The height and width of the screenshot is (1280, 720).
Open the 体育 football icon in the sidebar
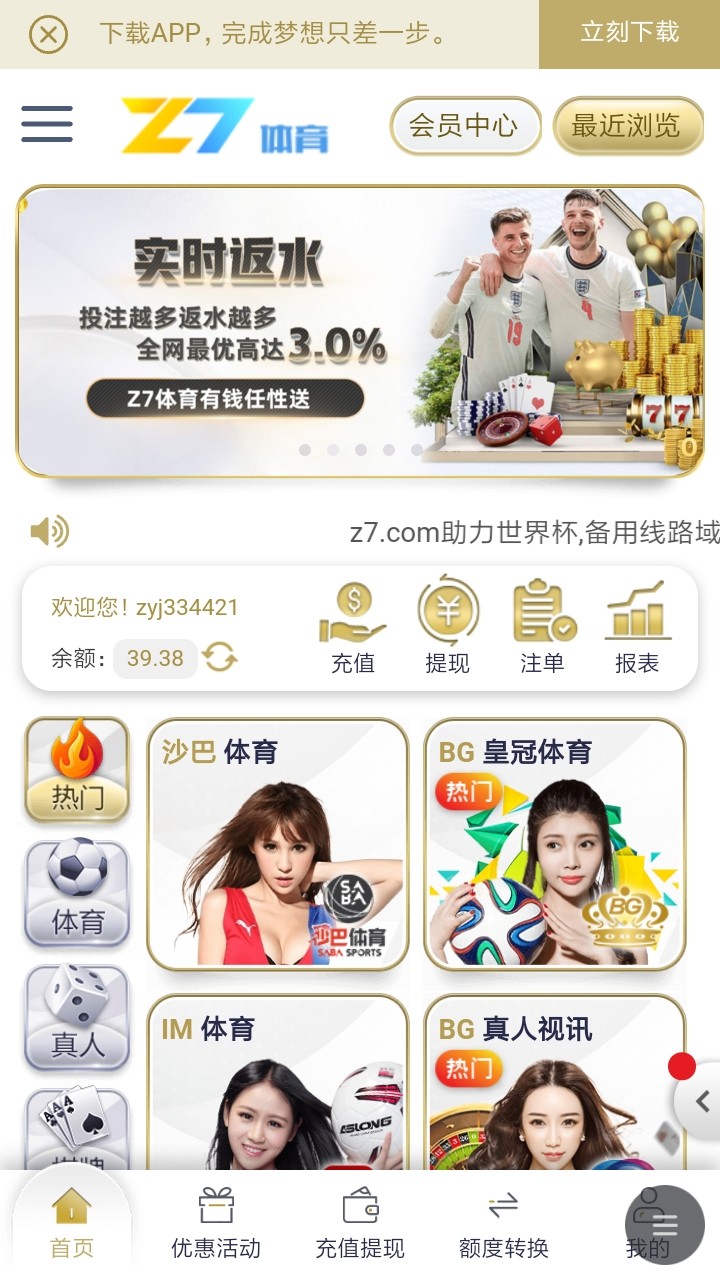click(x=77, y=893)
